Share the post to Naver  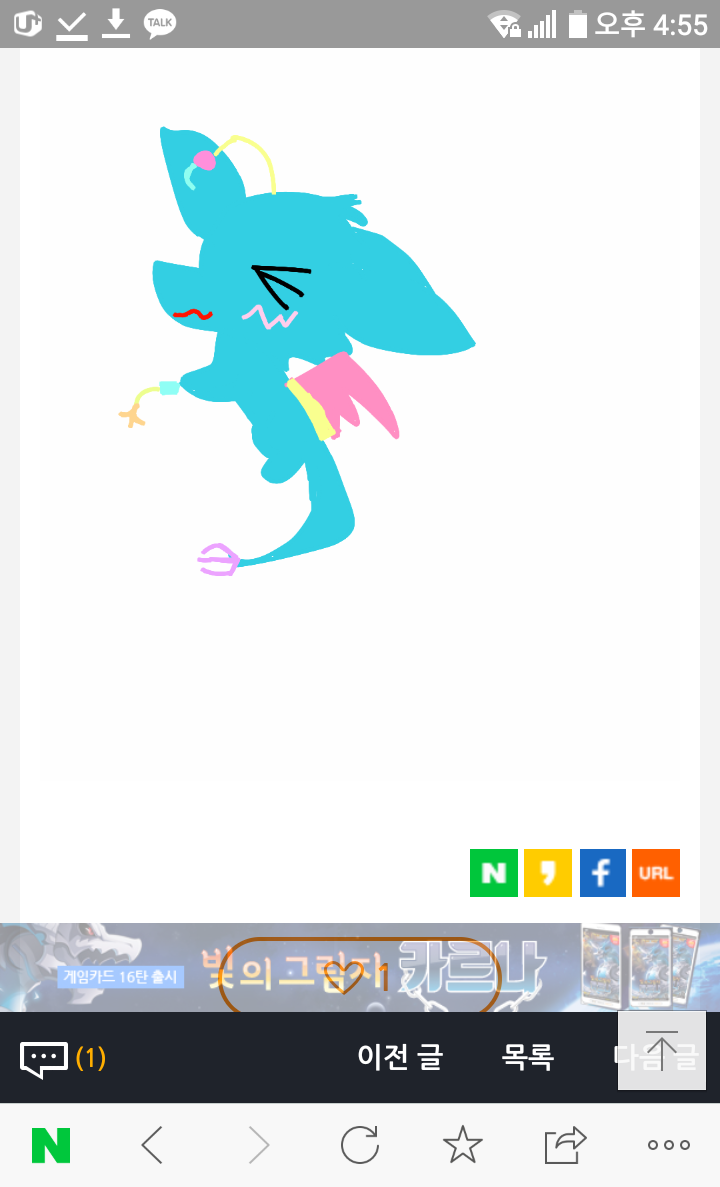click(x=494, y=873)
